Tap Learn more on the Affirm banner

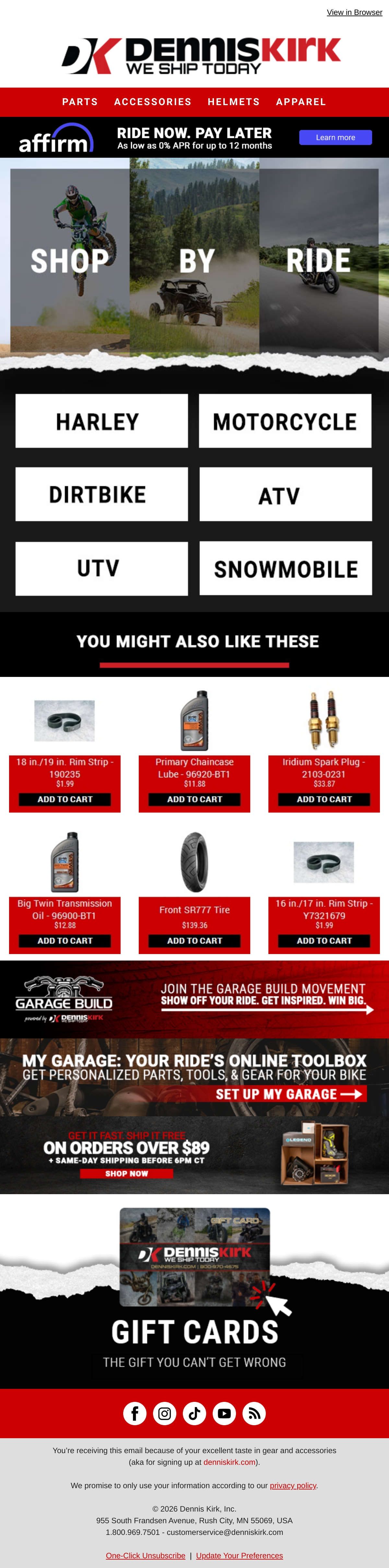tap(336, 138)
